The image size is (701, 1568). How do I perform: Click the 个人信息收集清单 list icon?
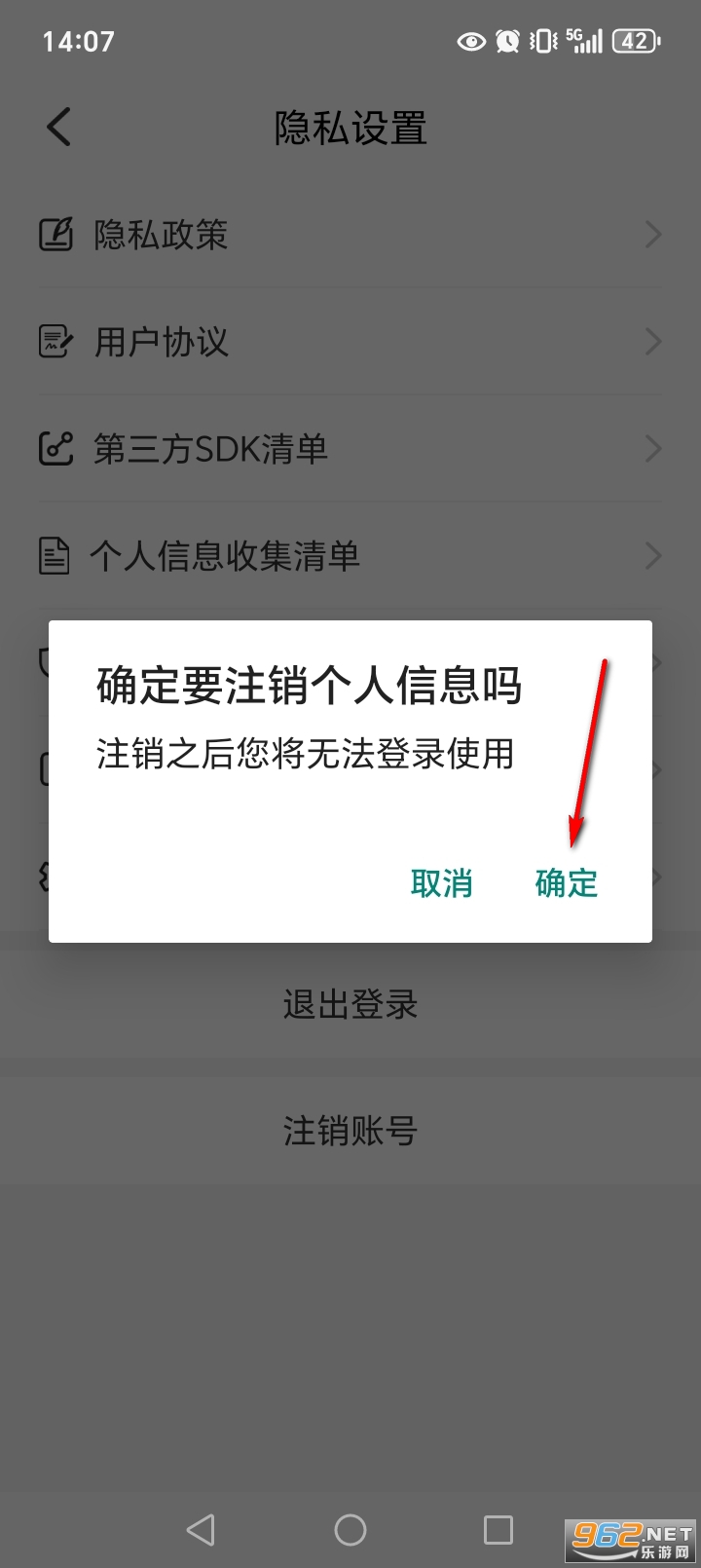coord(56,555)
